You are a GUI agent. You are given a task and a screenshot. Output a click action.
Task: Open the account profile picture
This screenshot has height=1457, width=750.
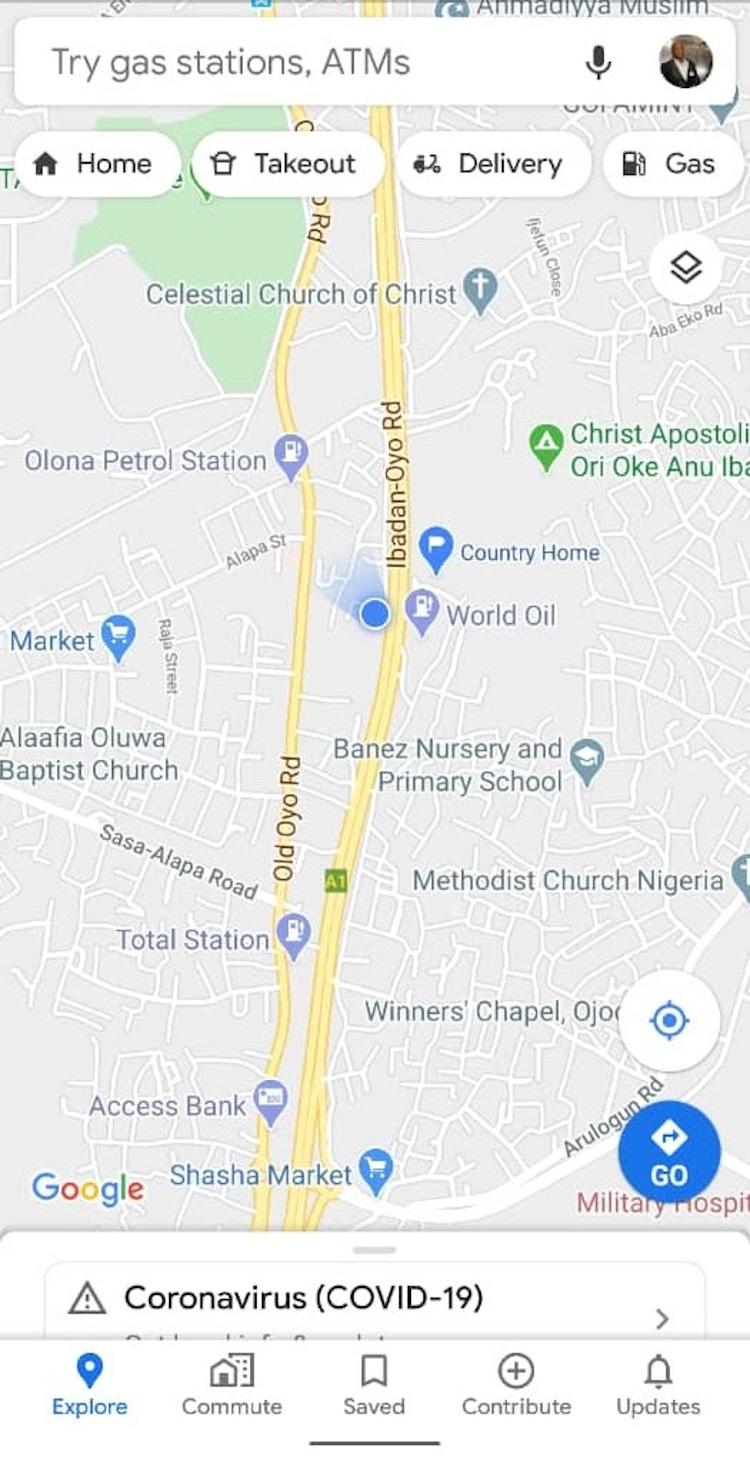(x=686, y=62)
